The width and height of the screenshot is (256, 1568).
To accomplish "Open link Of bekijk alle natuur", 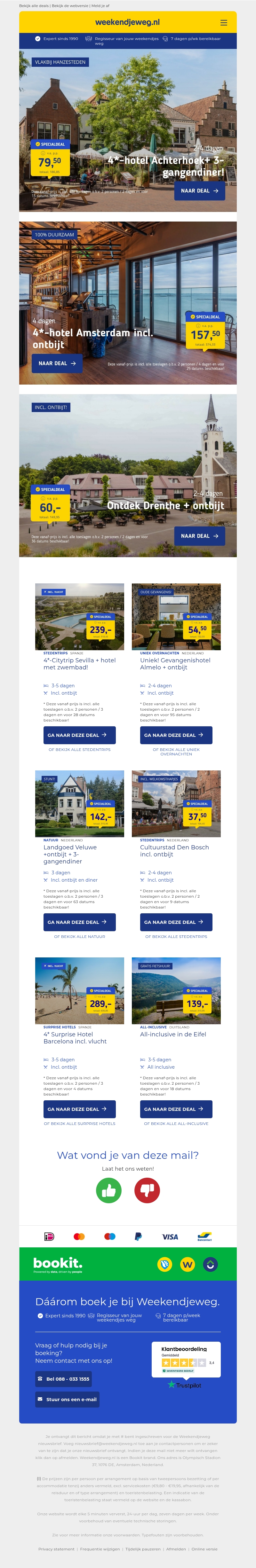I will 79,936.
